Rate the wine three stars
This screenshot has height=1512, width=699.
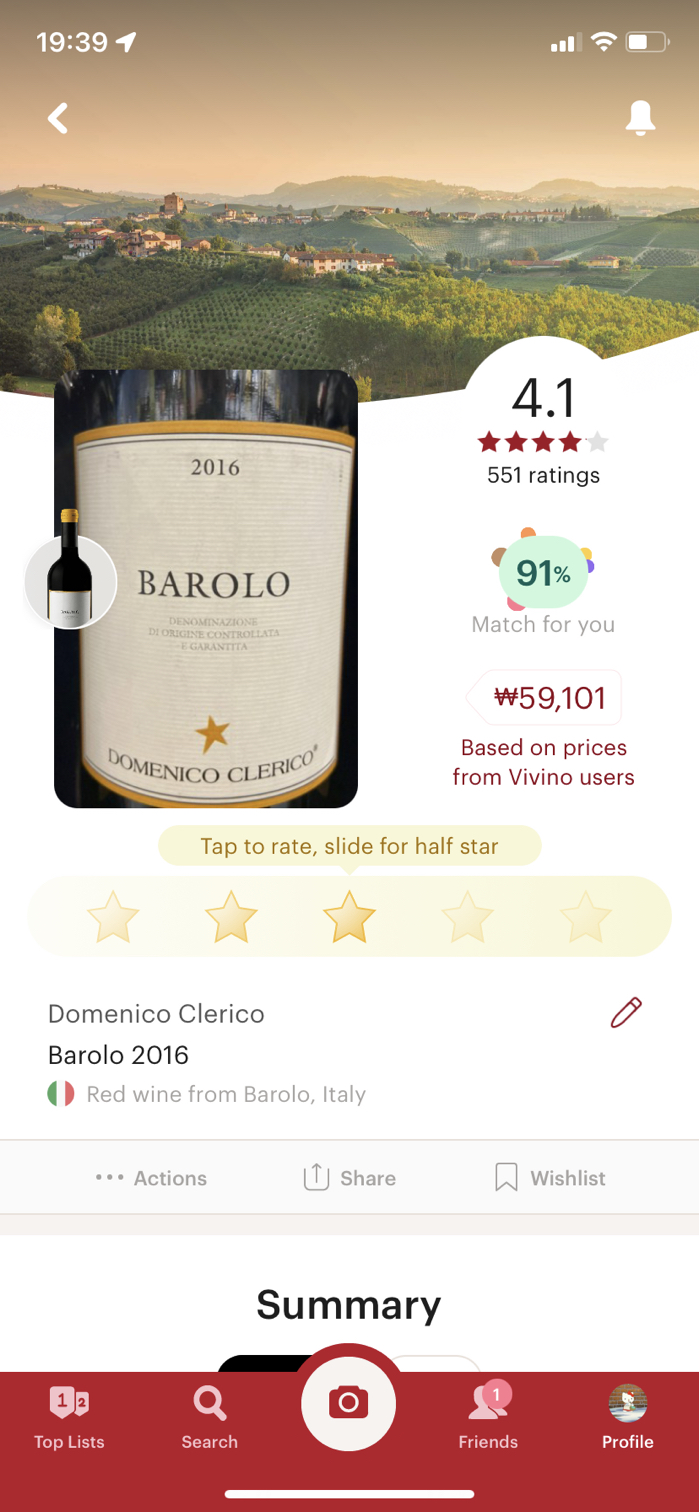[349, 917]
